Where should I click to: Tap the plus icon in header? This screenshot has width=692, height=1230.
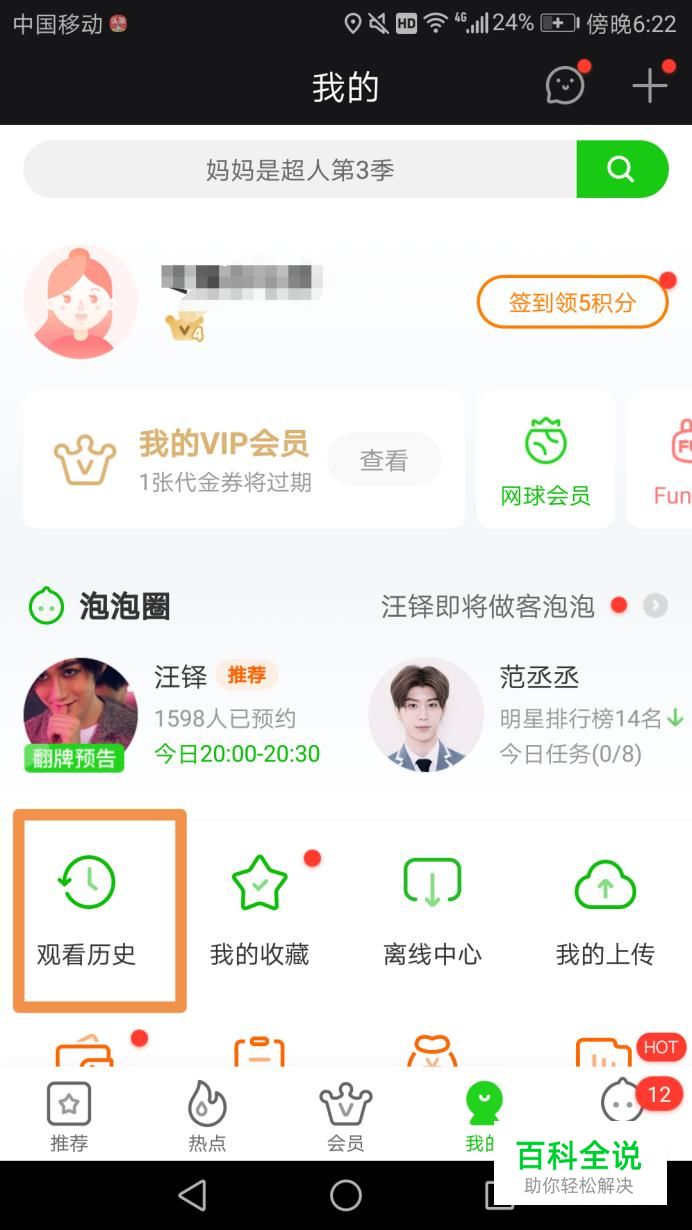(650, 86)
